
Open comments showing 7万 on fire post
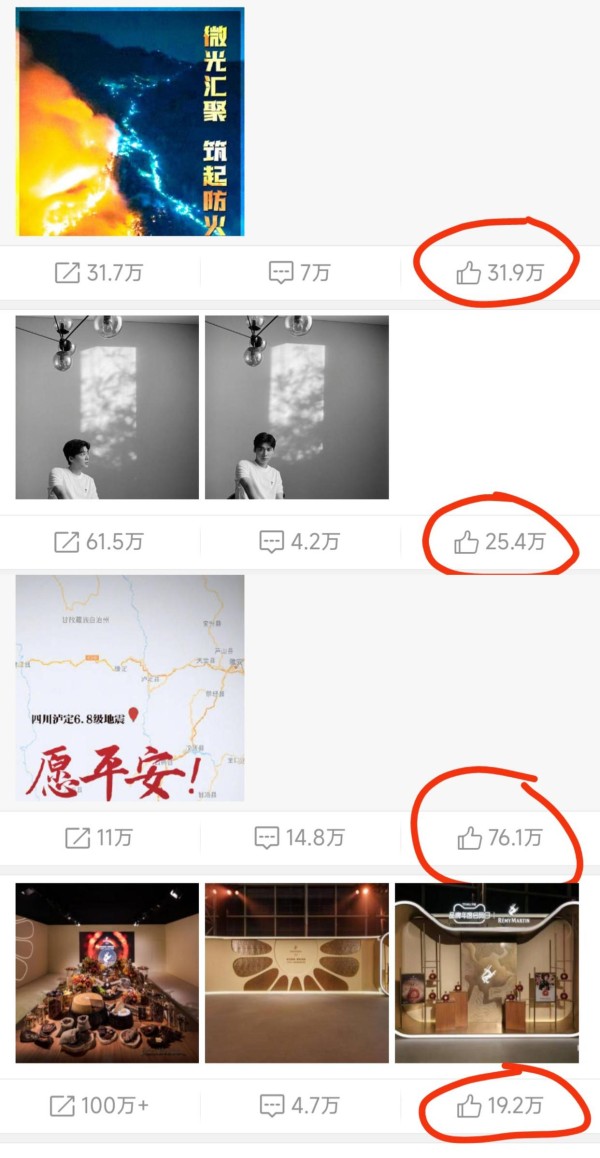299,273
